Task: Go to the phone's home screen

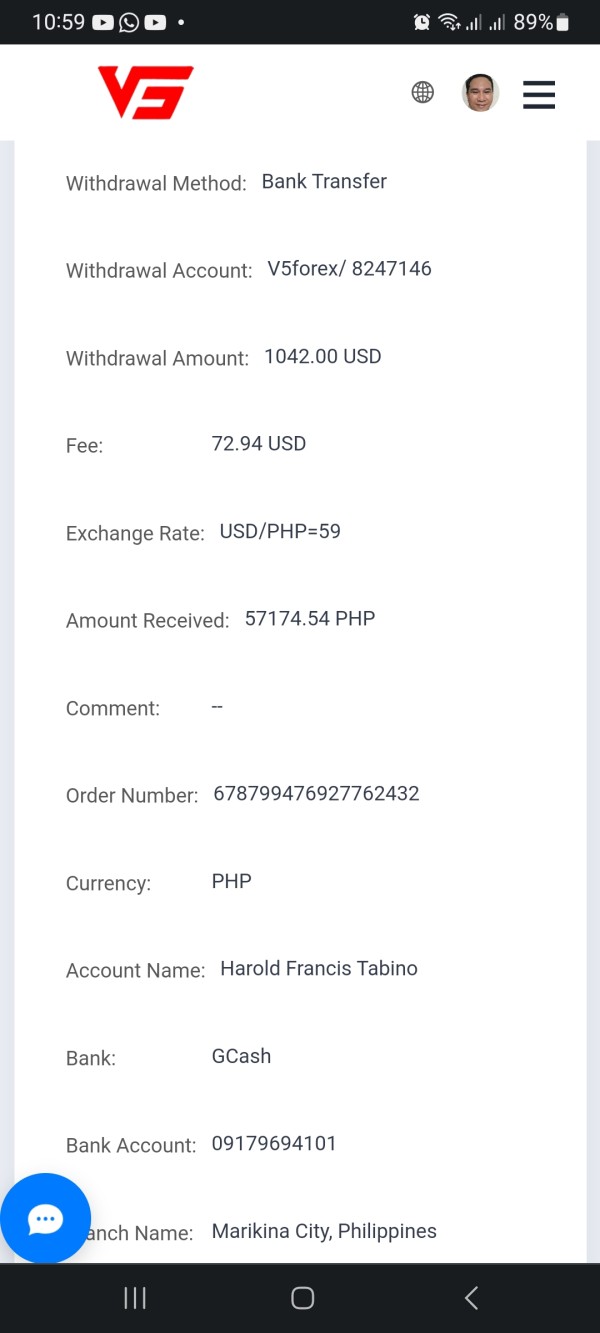Action: 302,1298
